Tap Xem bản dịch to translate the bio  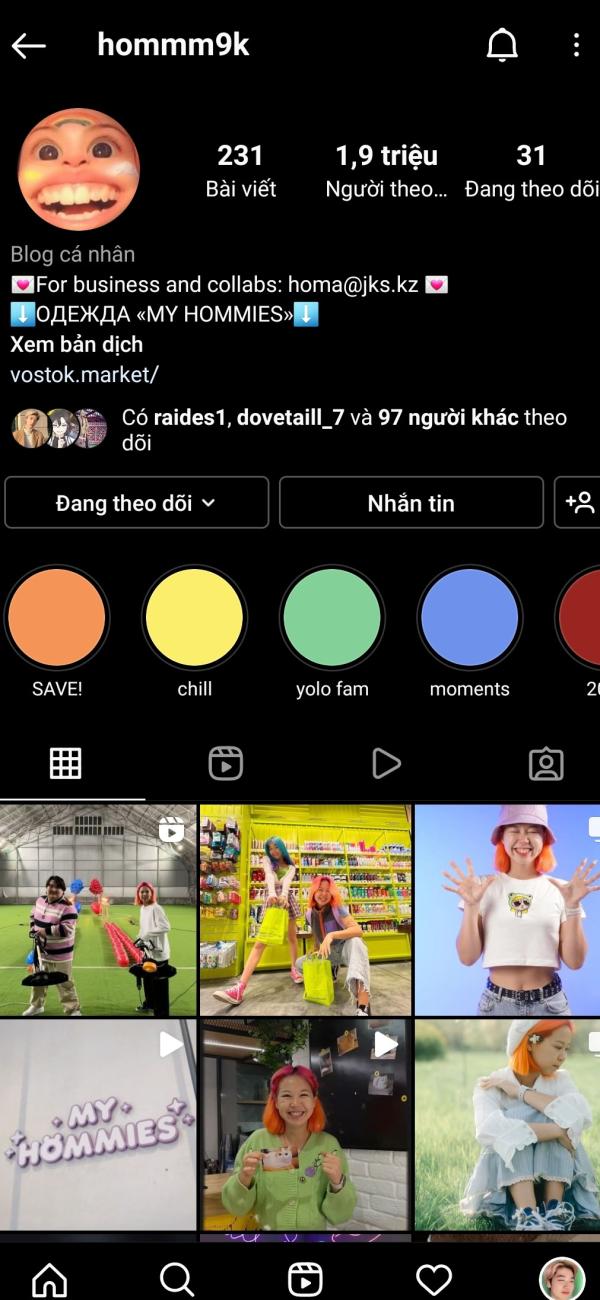click(x=76, y=344)
